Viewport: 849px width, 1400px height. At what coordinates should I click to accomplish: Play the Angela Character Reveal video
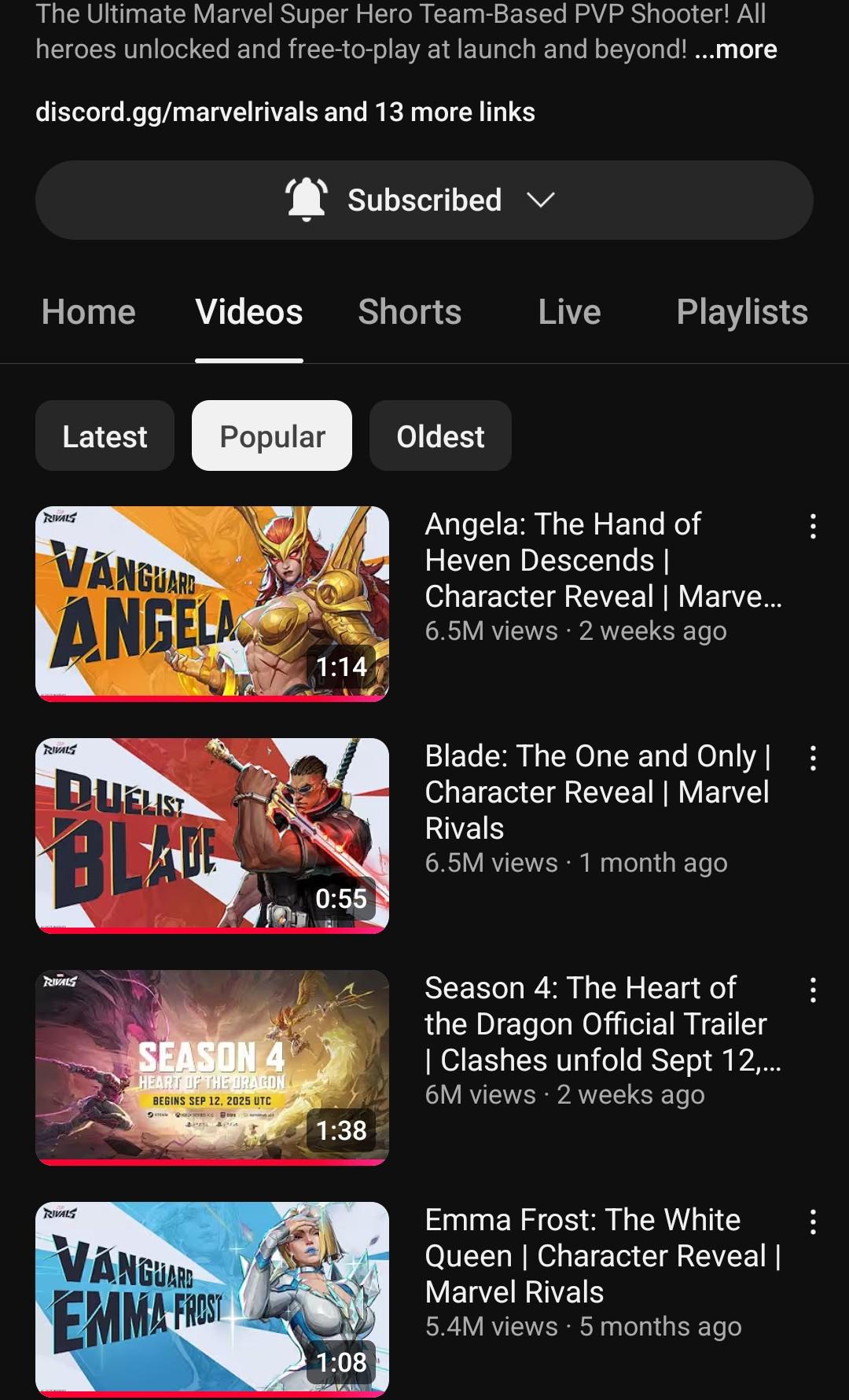coord(212,604)
